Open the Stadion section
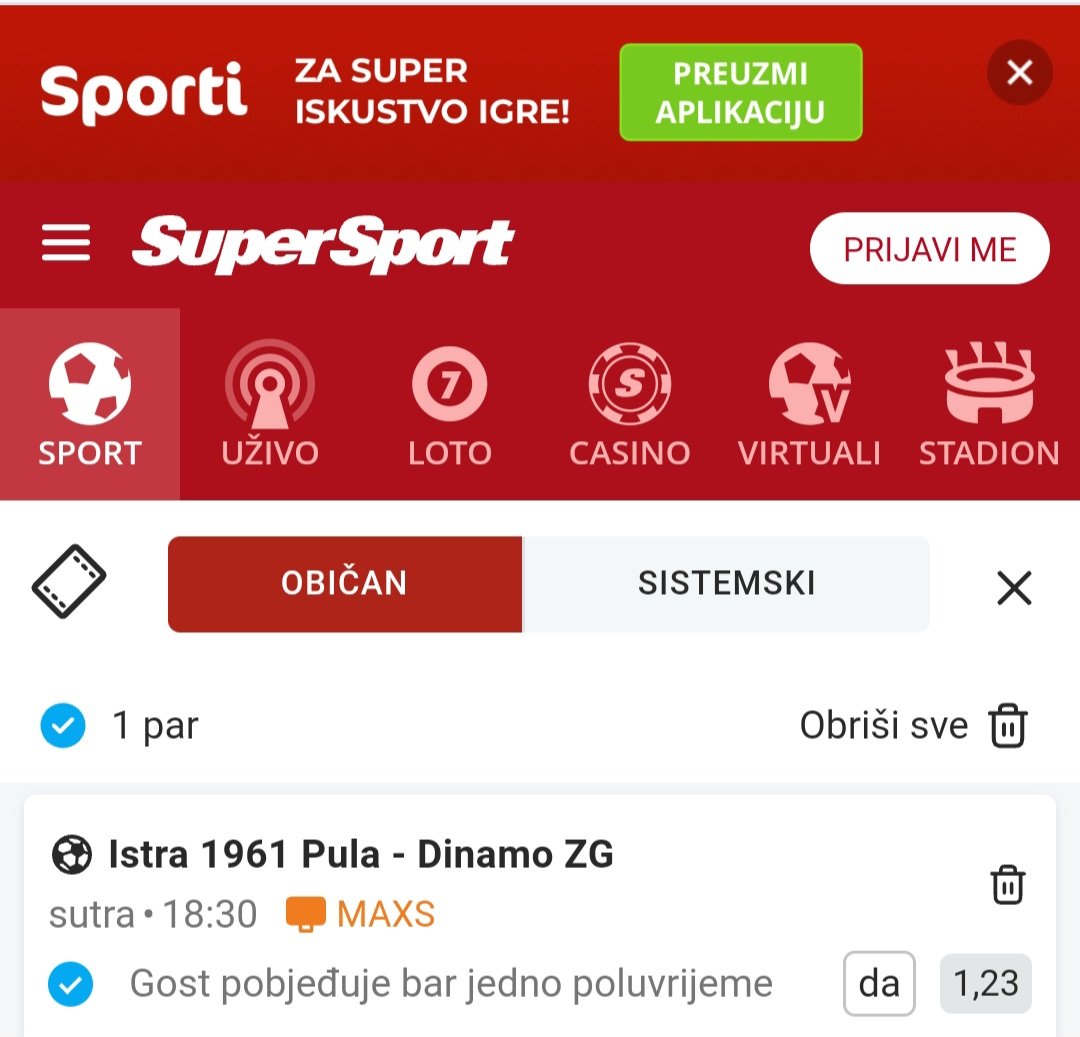Viewport: 1080px width, 1037px height. (989, 405)
